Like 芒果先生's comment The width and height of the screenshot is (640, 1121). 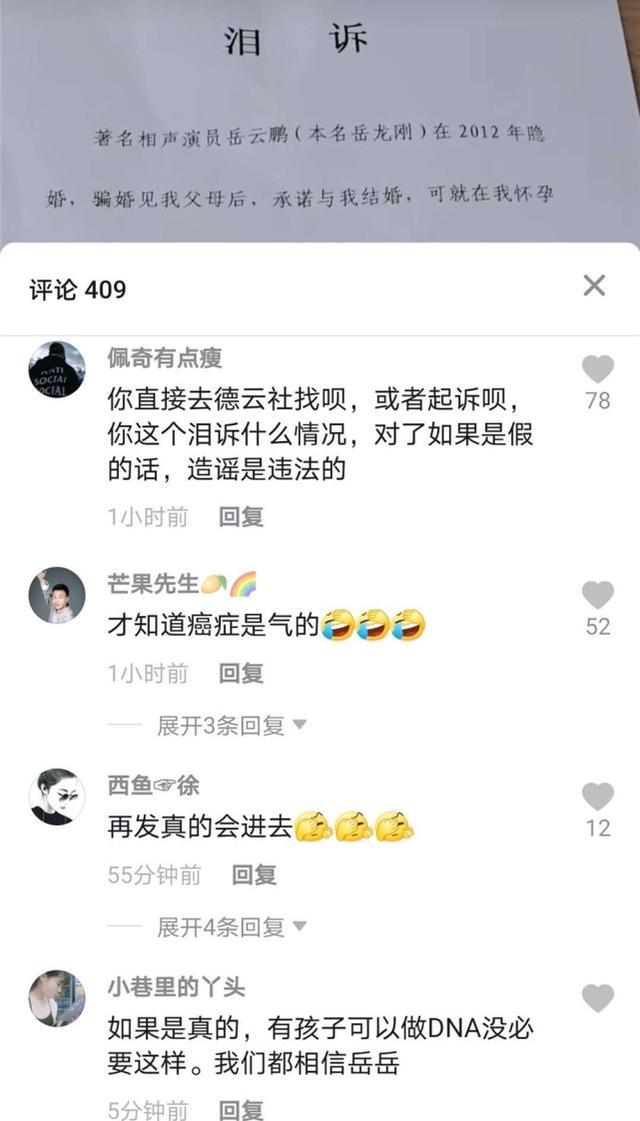pos(598,595)
